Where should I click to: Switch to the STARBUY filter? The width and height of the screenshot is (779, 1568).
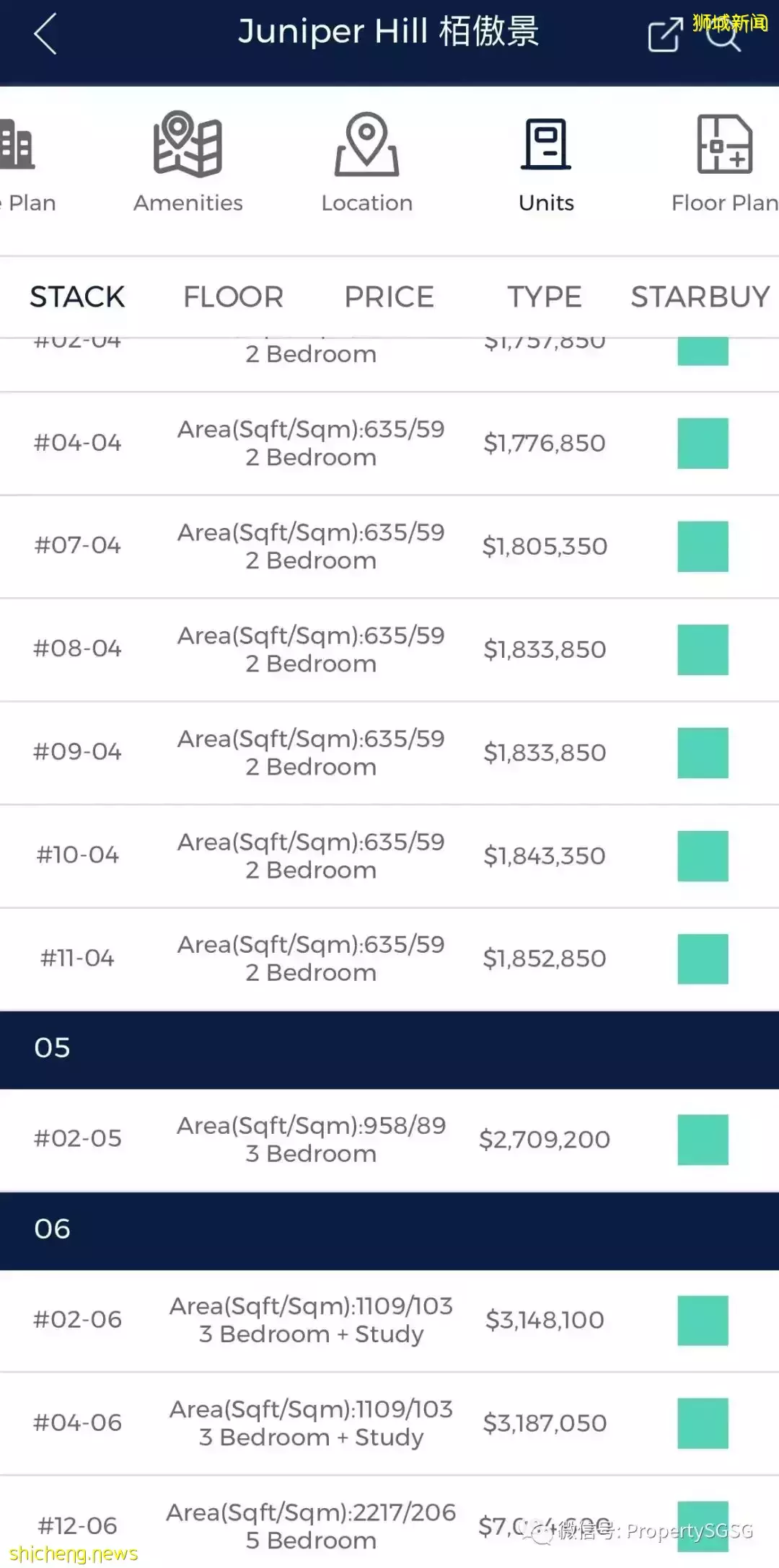point(700,297)
